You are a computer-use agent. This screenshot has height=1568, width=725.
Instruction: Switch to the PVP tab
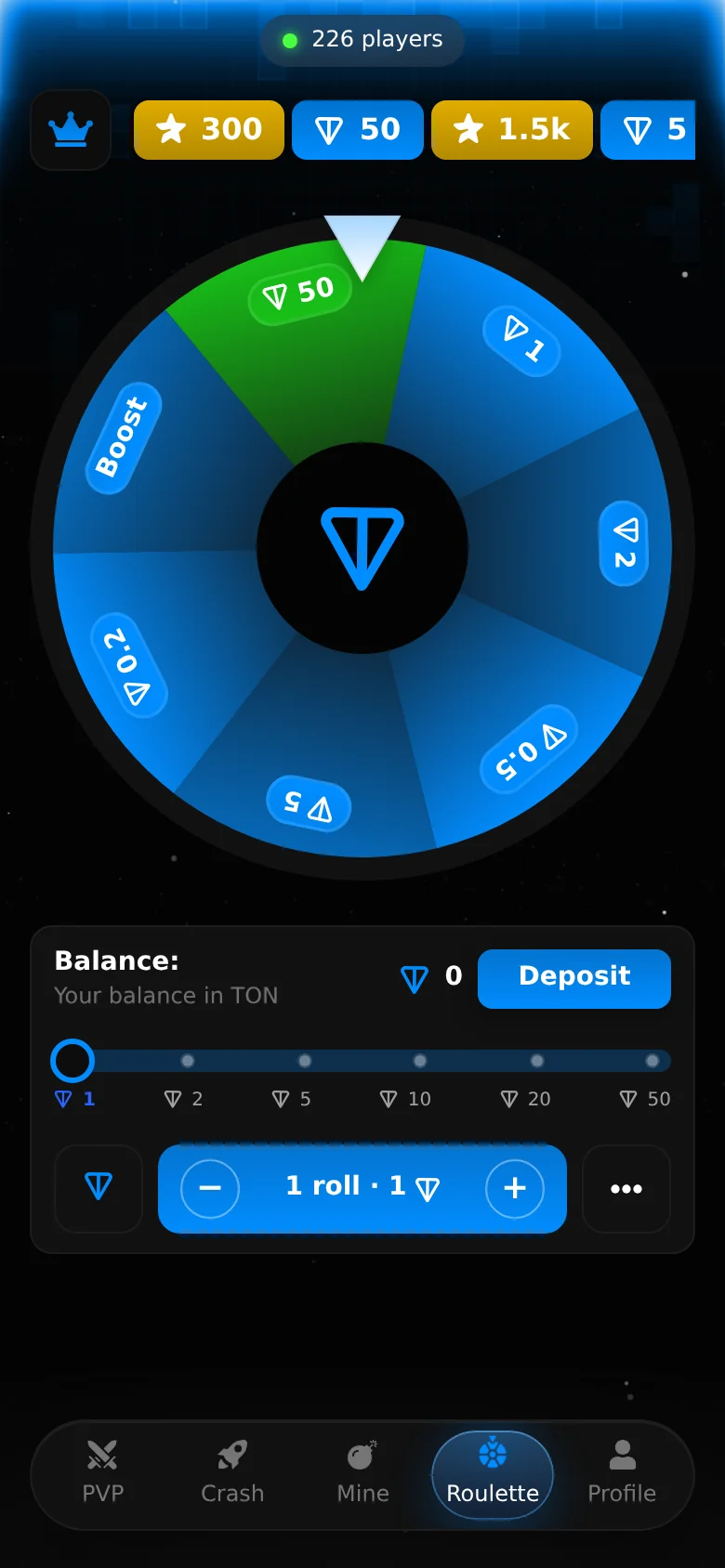click(102, 1474)
